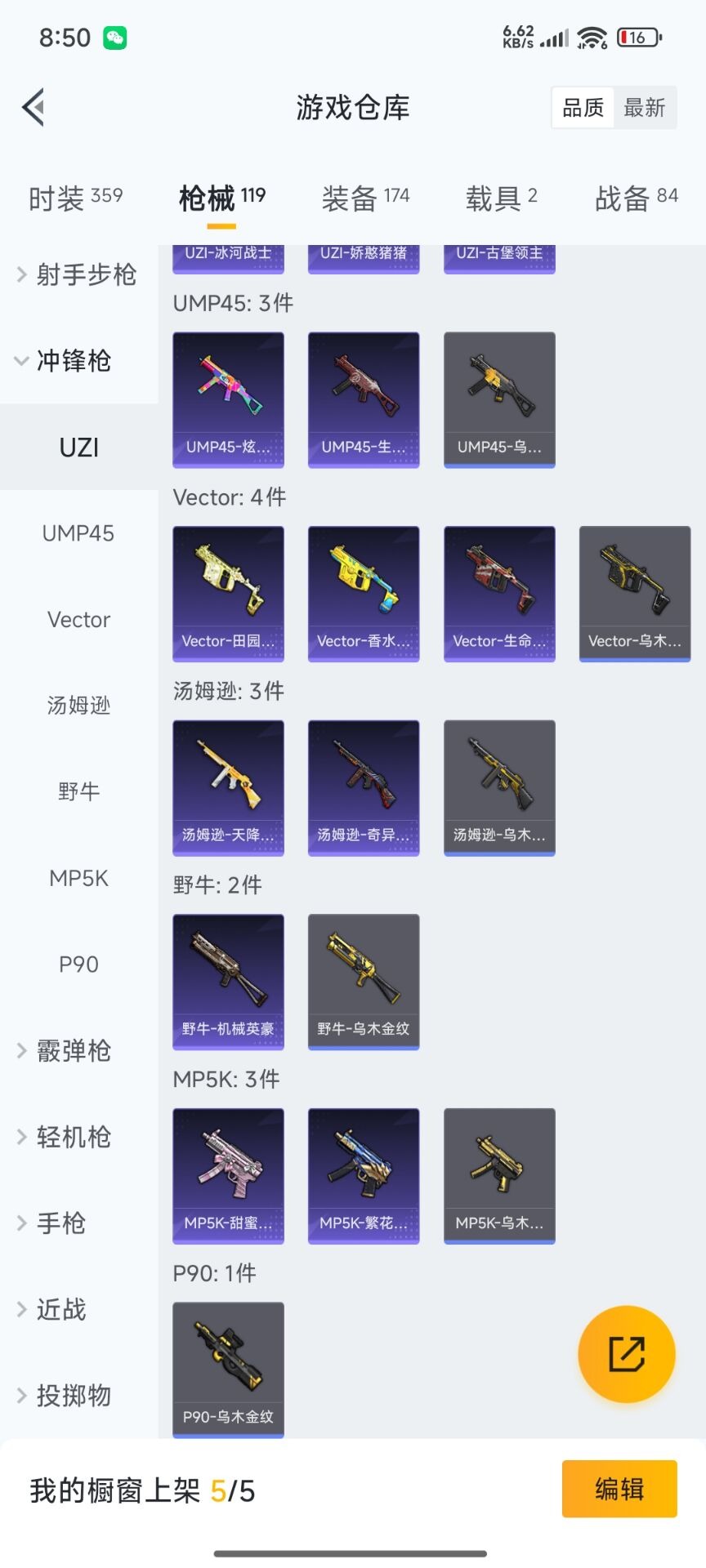
Task: Select 汤姆逊 in the side list
Action: 78,706
